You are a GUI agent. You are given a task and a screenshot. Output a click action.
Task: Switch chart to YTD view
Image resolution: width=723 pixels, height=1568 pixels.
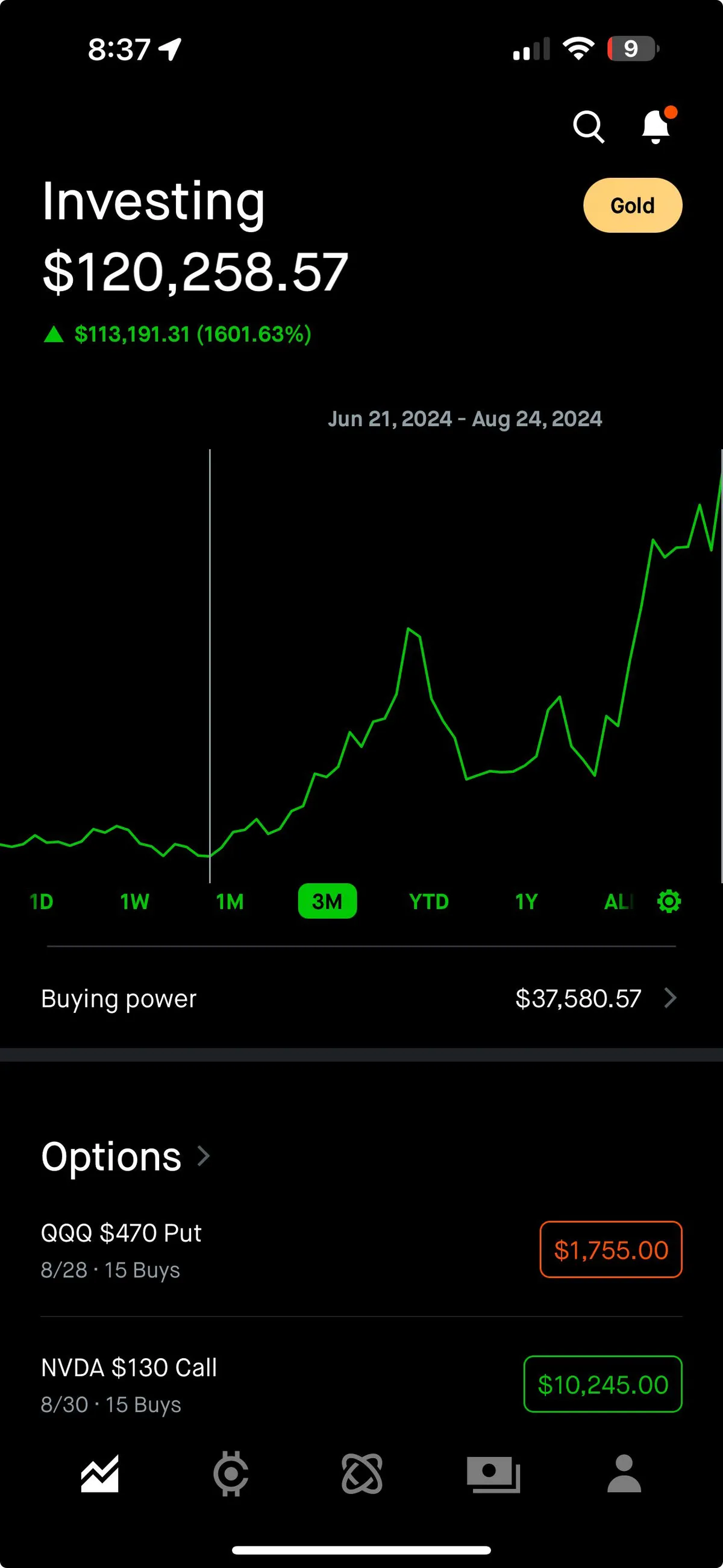429,901
